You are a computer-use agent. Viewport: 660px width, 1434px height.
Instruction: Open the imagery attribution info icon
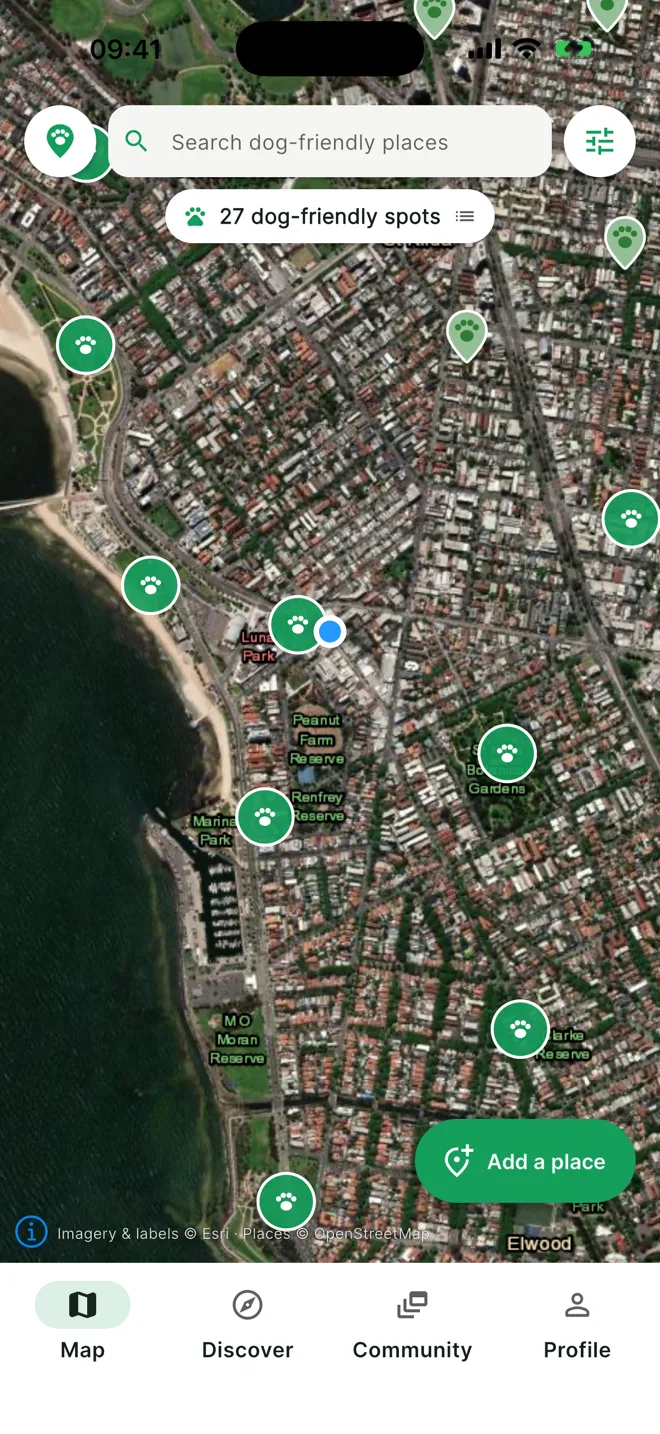[31, 1231]
